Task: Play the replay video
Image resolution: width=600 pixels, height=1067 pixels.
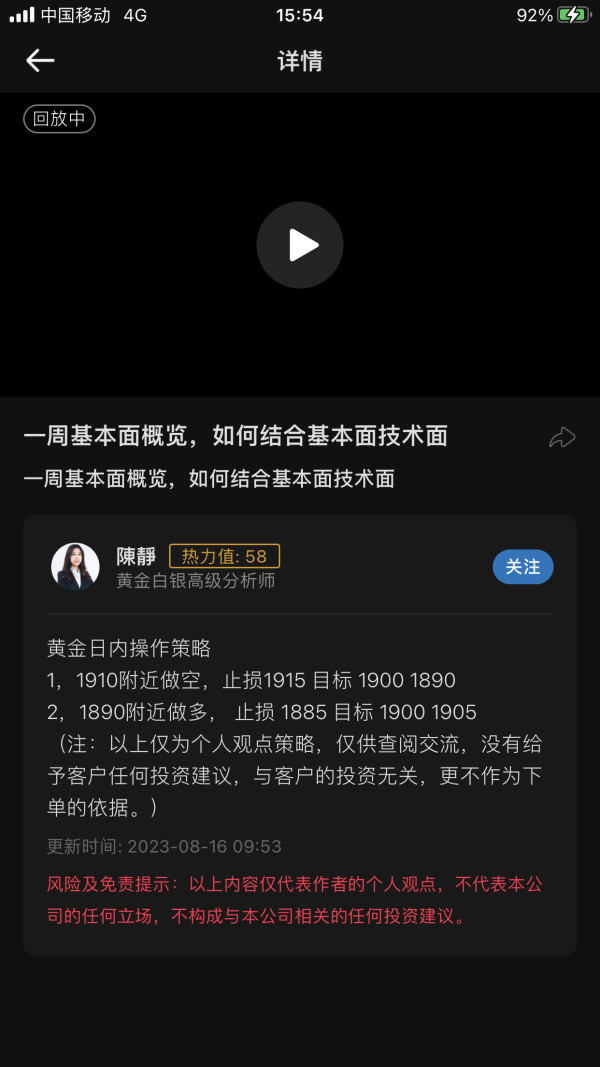Action: 299,245
